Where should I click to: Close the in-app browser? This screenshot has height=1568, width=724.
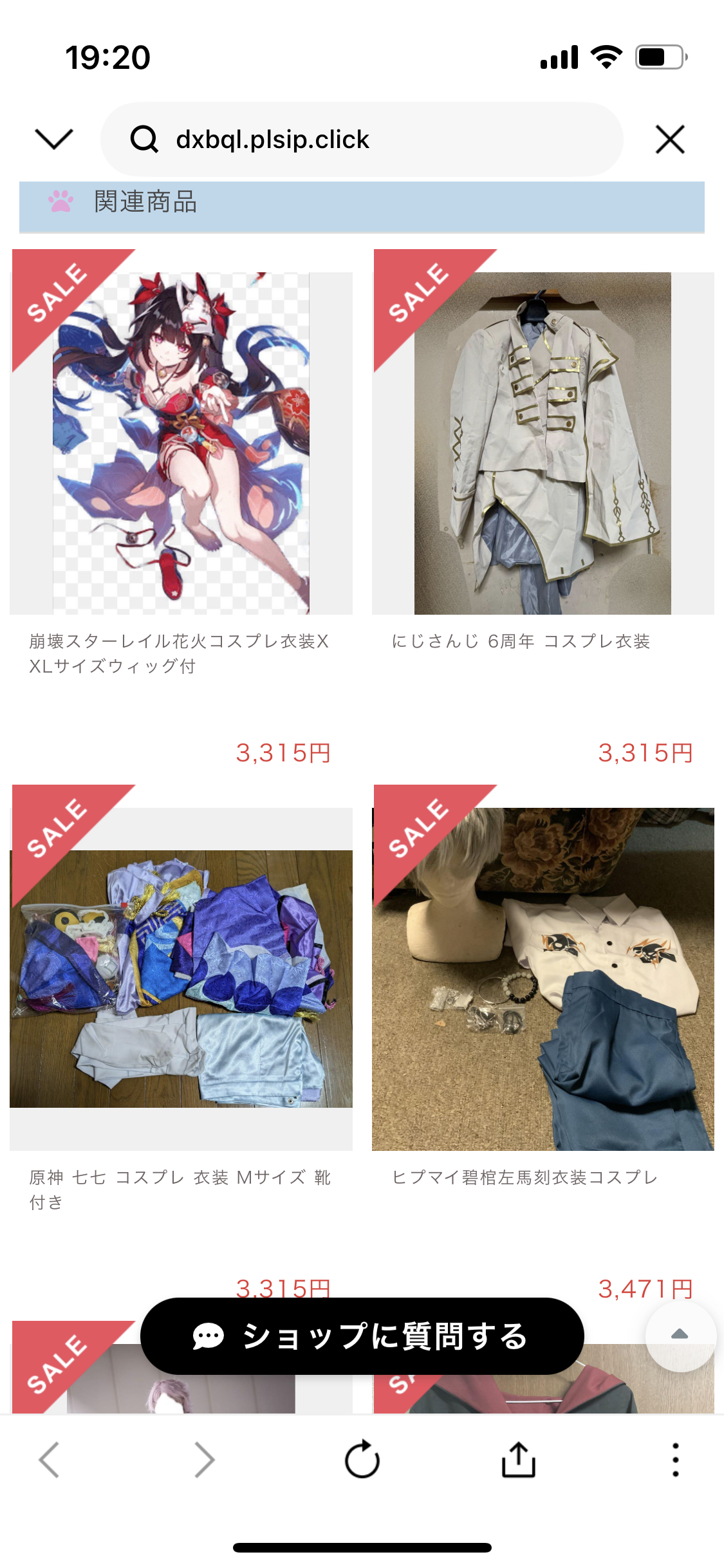(x=670, y=139)
